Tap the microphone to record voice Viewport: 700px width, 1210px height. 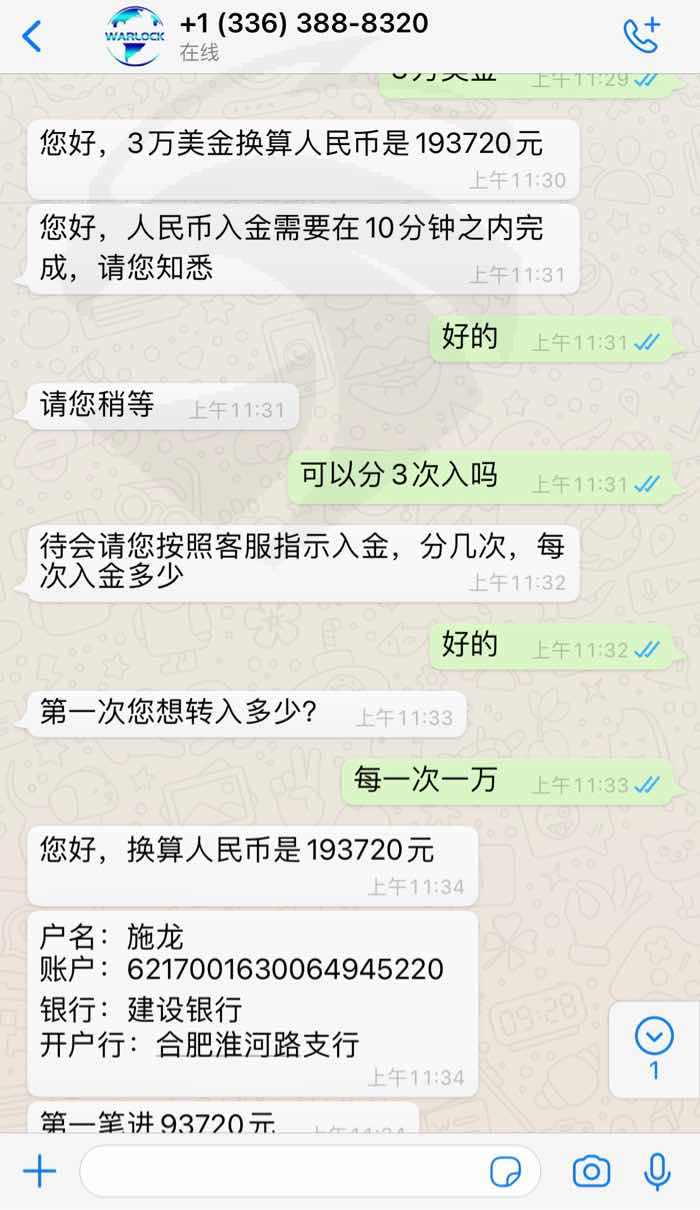click(657, 1171)
